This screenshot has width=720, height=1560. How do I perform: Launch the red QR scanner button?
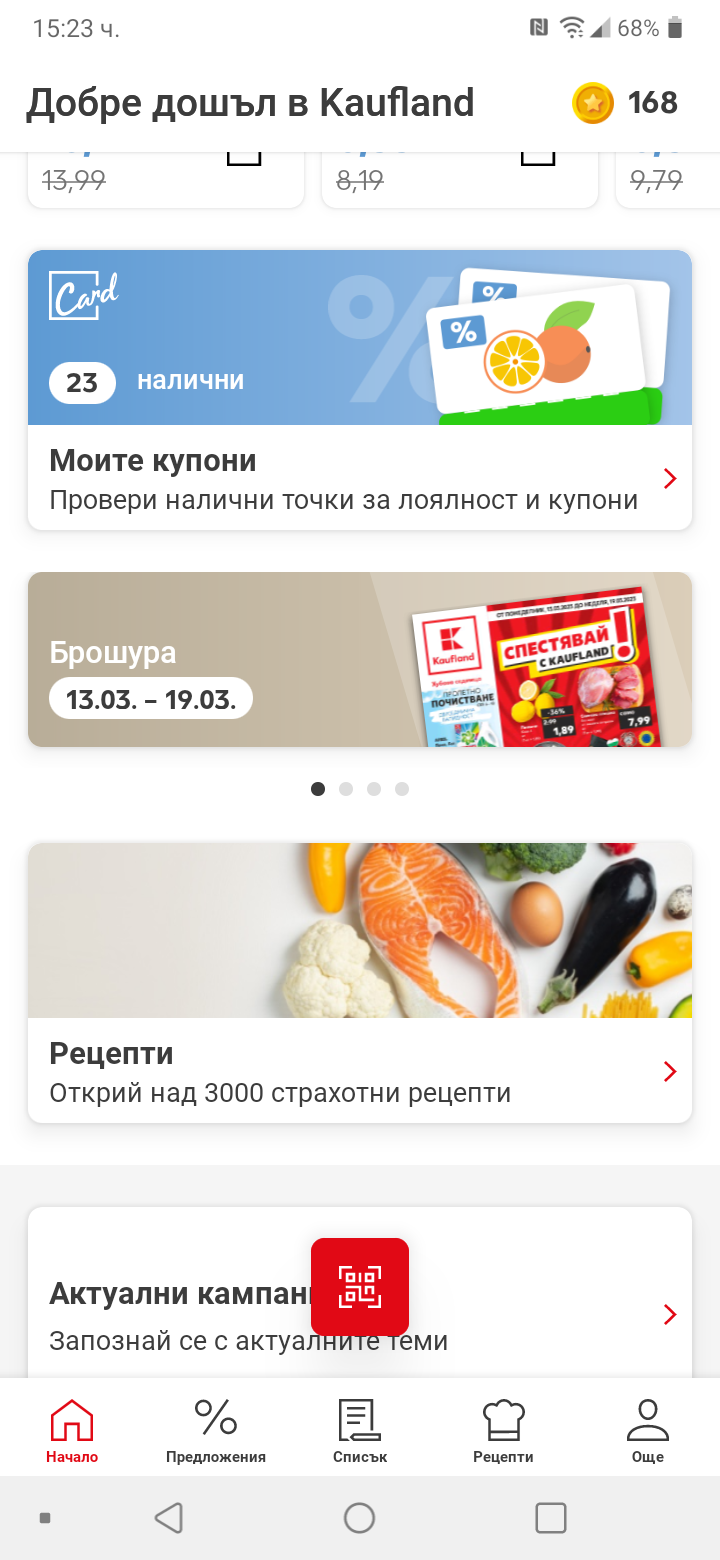click(x=360, y=1286)
